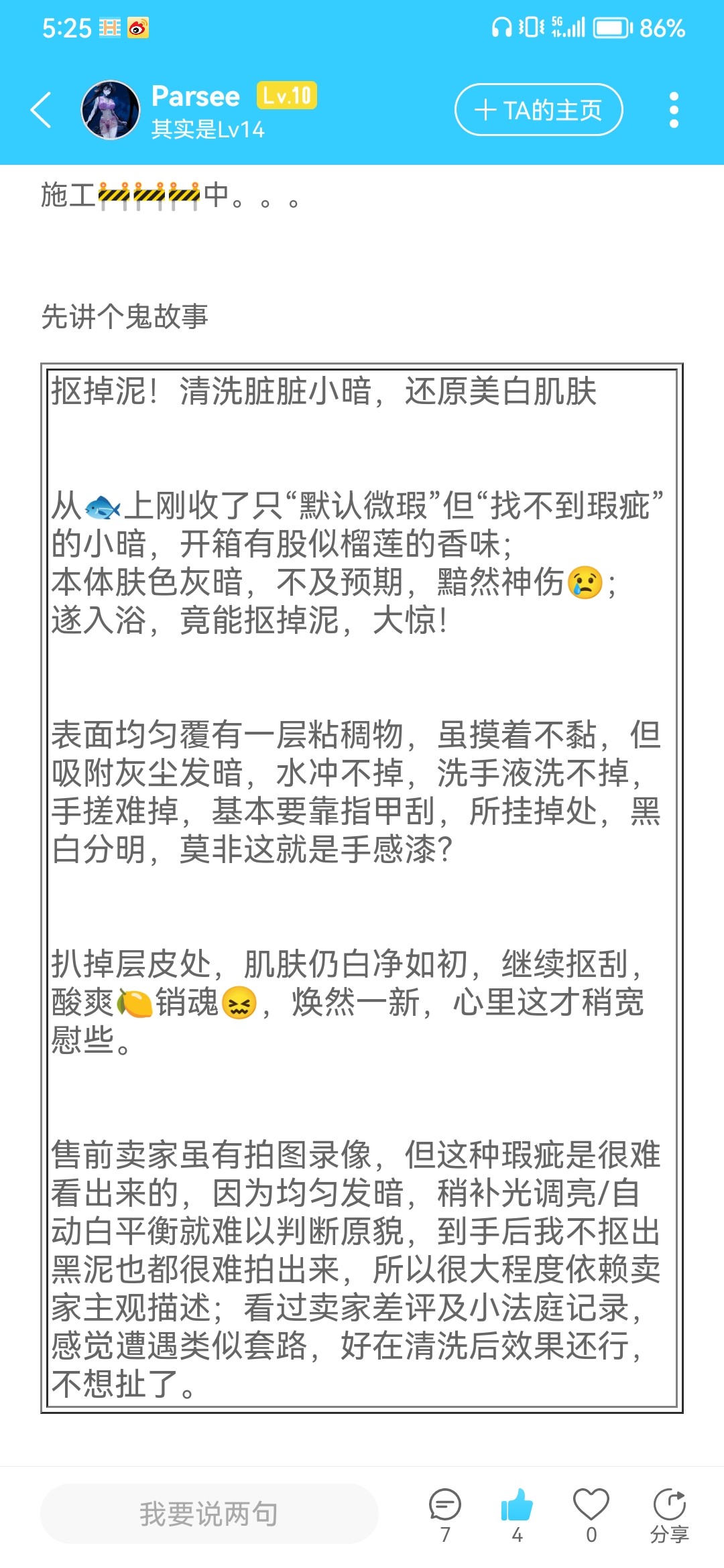Tap the 我要说两句 comment field
The width and height of the screenshot is (724, 1568).
[209, 1513]
